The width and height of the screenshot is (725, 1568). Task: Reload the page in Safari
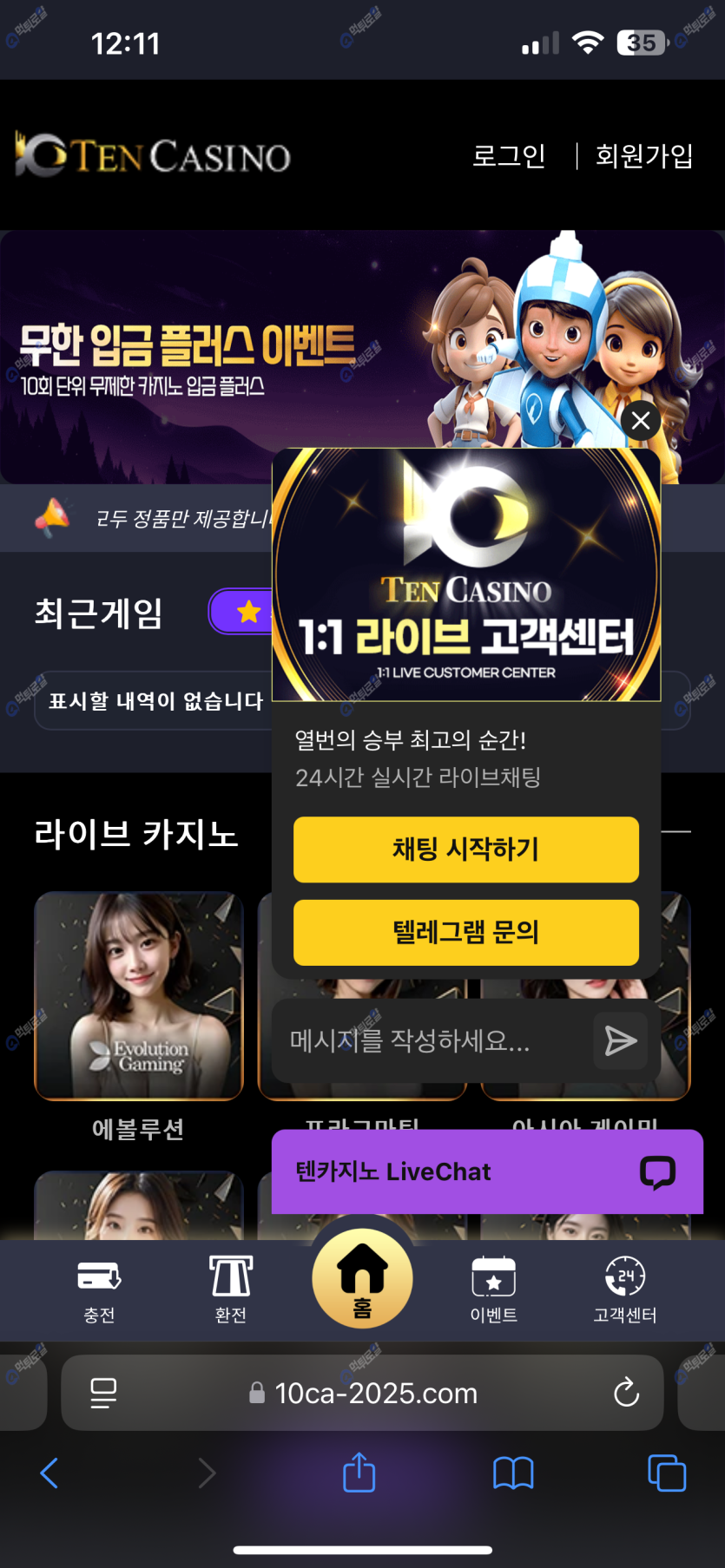pos(626,1393)
